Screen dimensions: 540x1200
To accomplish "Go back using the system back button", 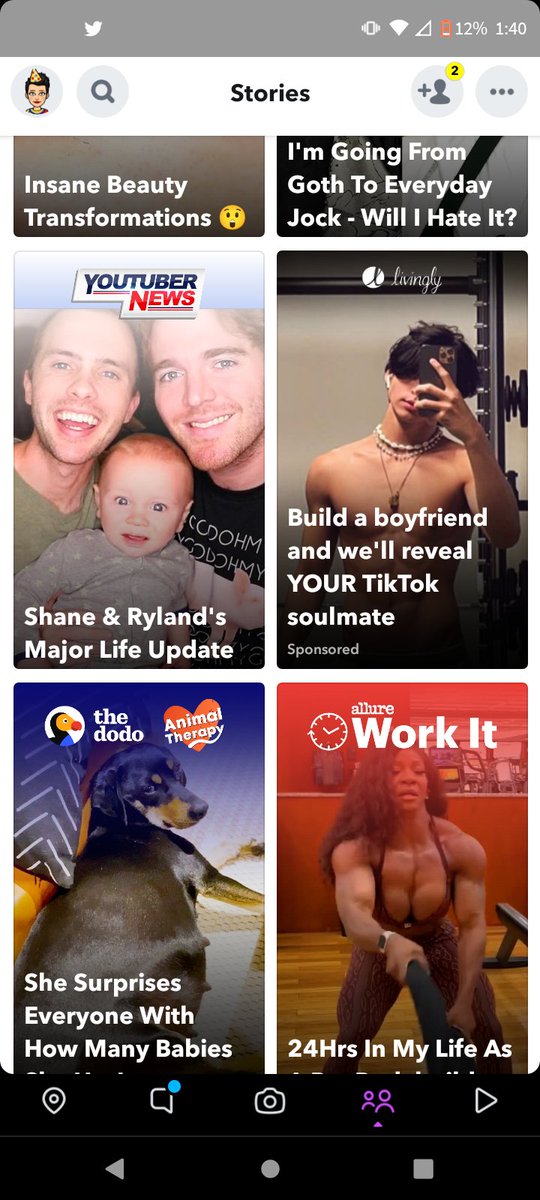I will pos(115,1168).
